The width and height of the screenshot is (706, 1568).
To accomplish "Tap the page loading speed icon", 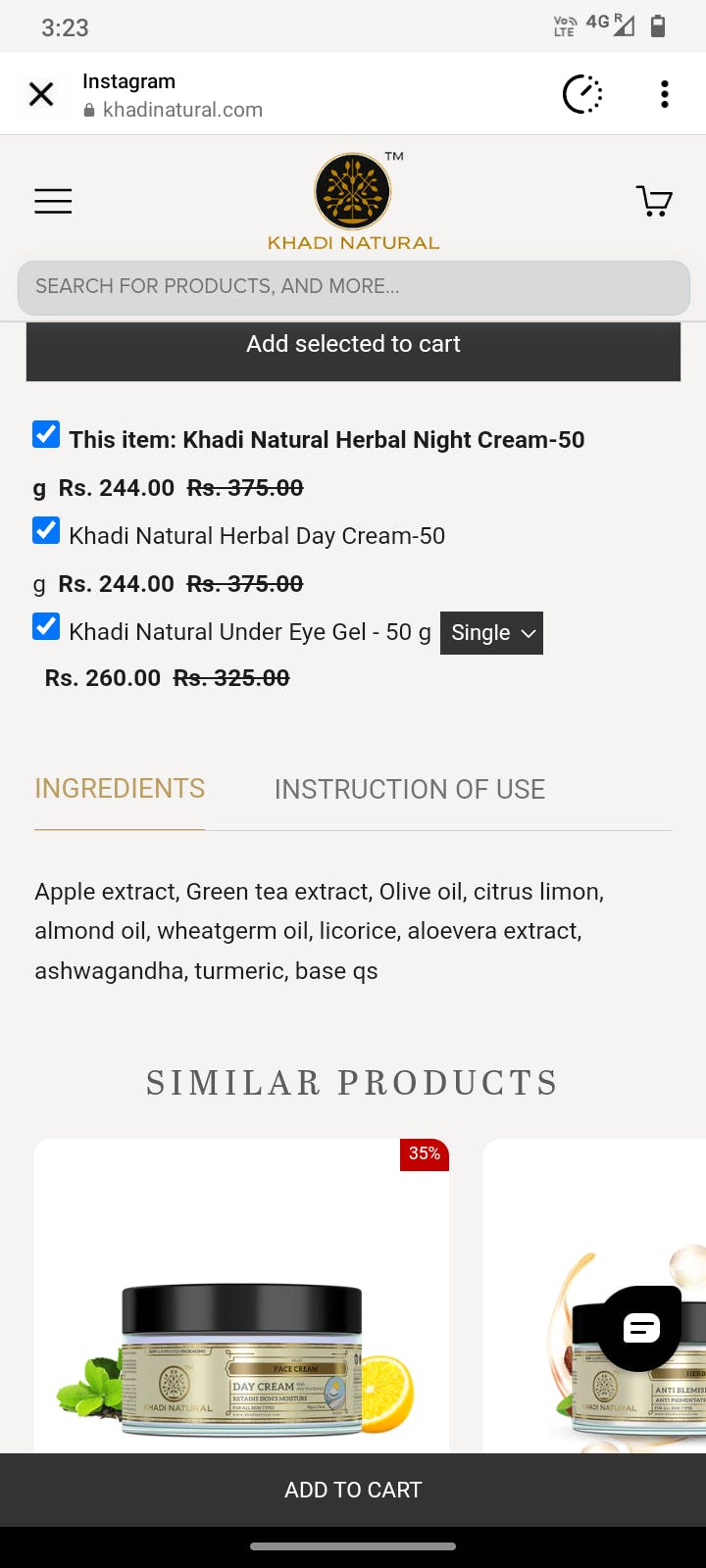I will coord(582,94).
